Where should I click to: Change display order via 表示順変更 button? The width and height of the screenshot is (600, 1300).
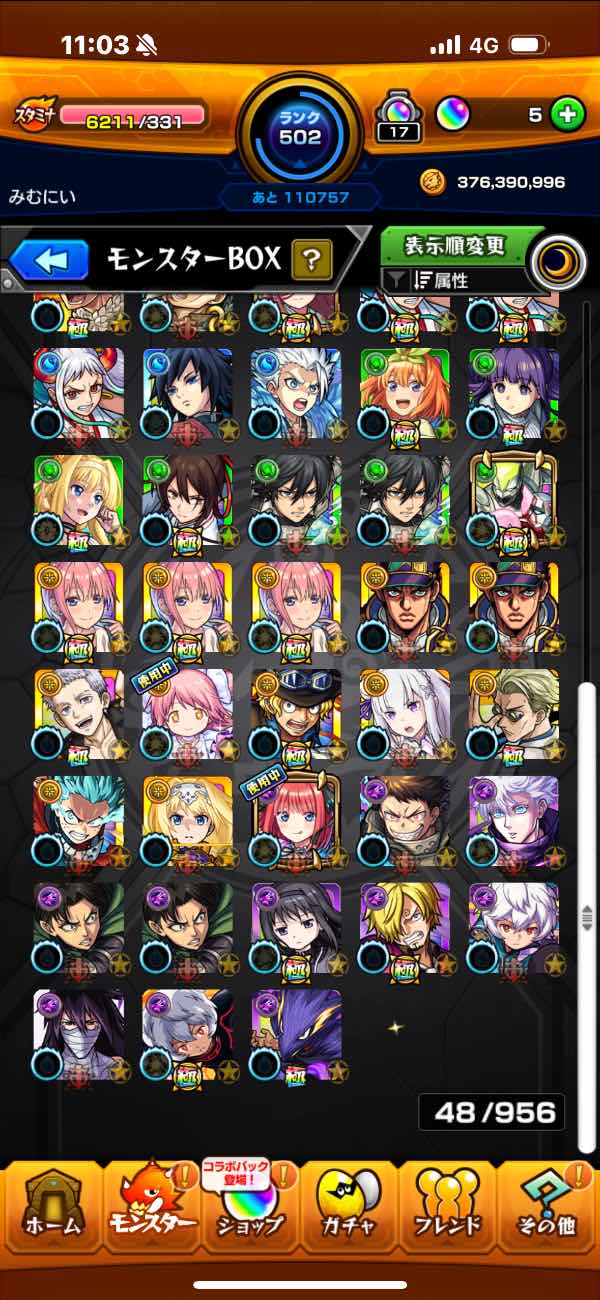coord(455,246)
